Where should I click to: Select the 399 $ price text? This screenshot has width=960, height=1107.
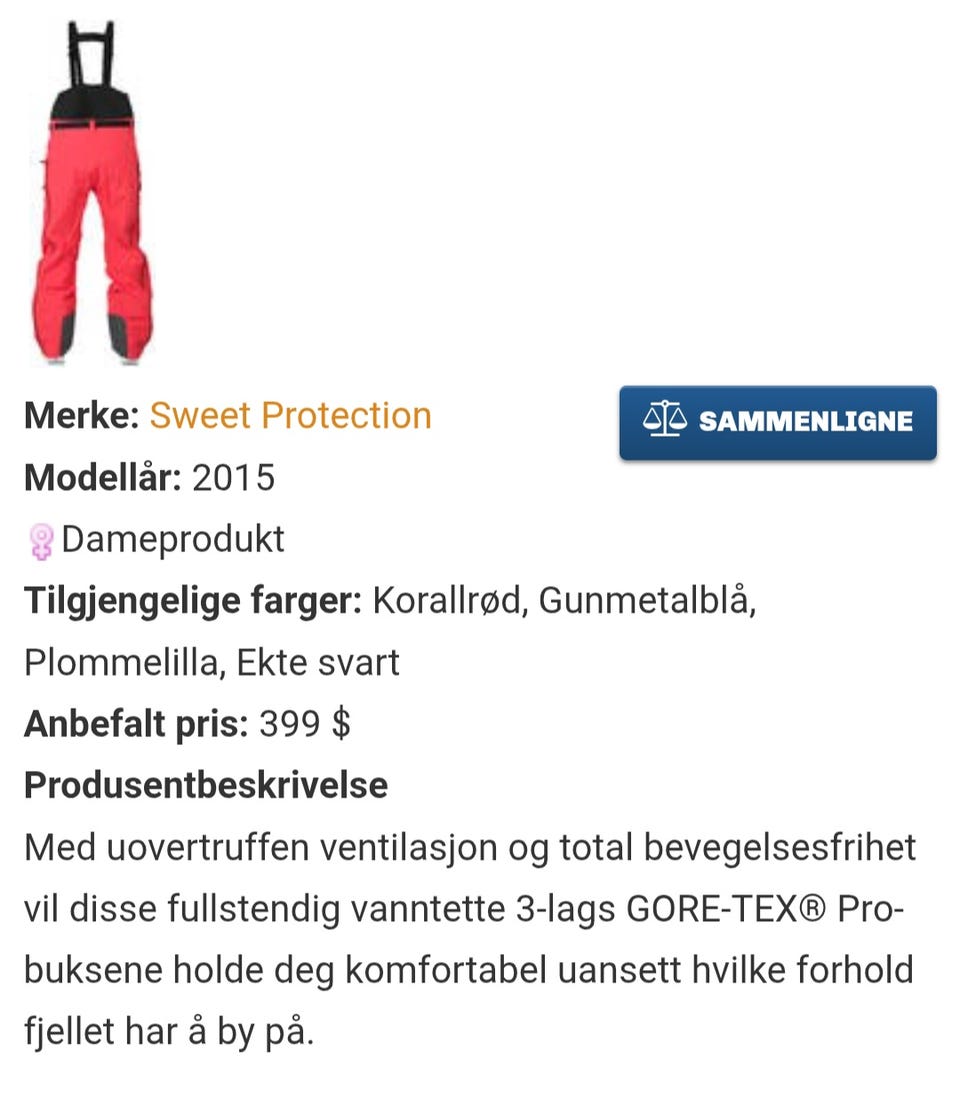(x=302, y=723)
